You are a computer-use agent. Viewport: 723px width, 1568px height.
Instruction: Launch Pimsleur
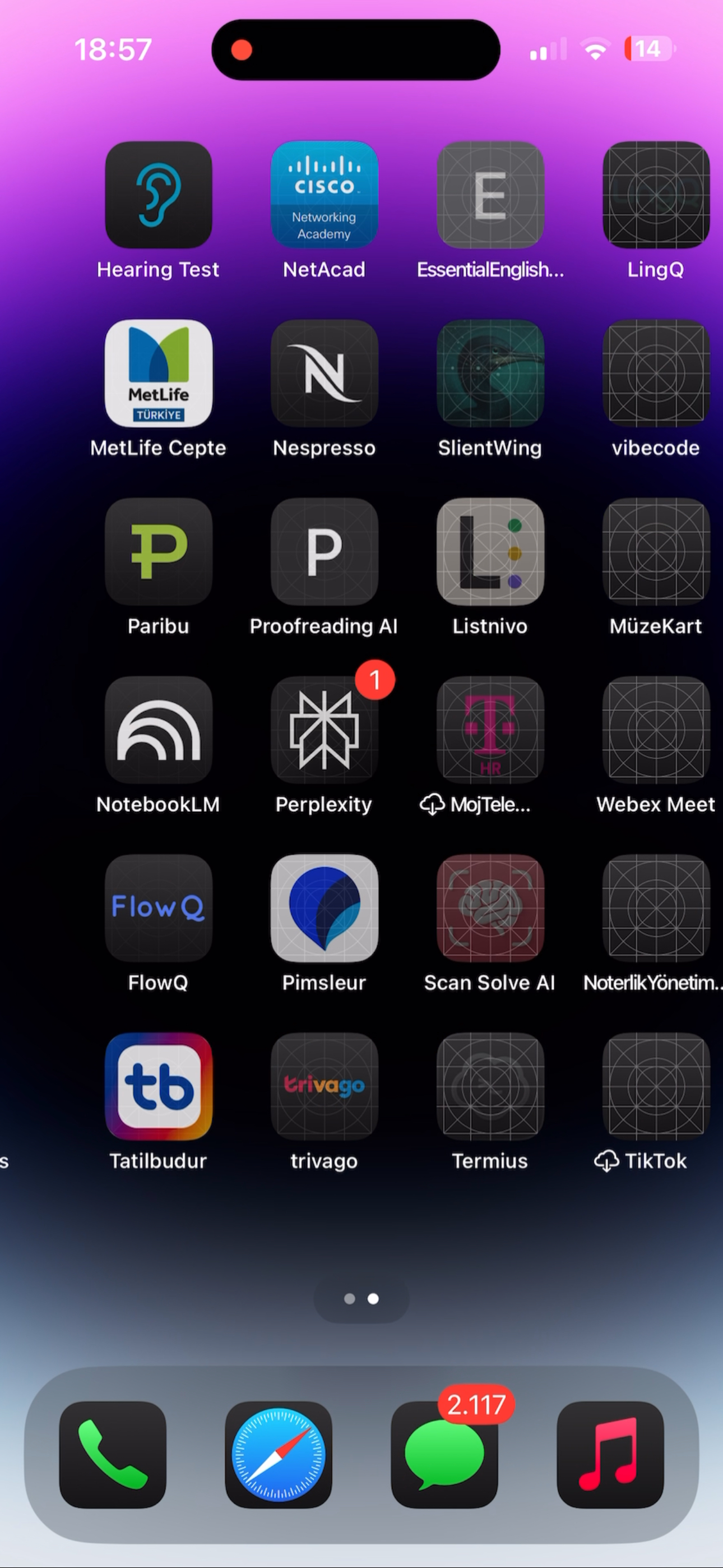pyautogui.click(x=324, y=908)
